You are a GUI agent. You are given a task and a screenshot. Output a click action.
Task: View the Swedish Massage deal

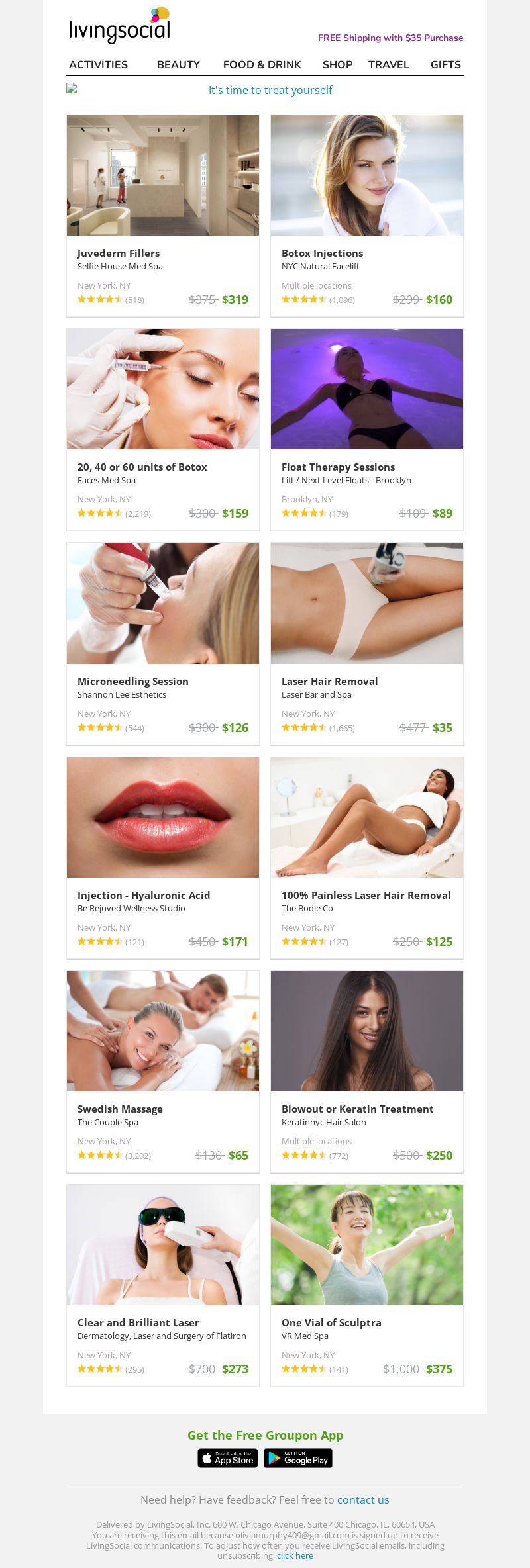(x=120, y=1109)
